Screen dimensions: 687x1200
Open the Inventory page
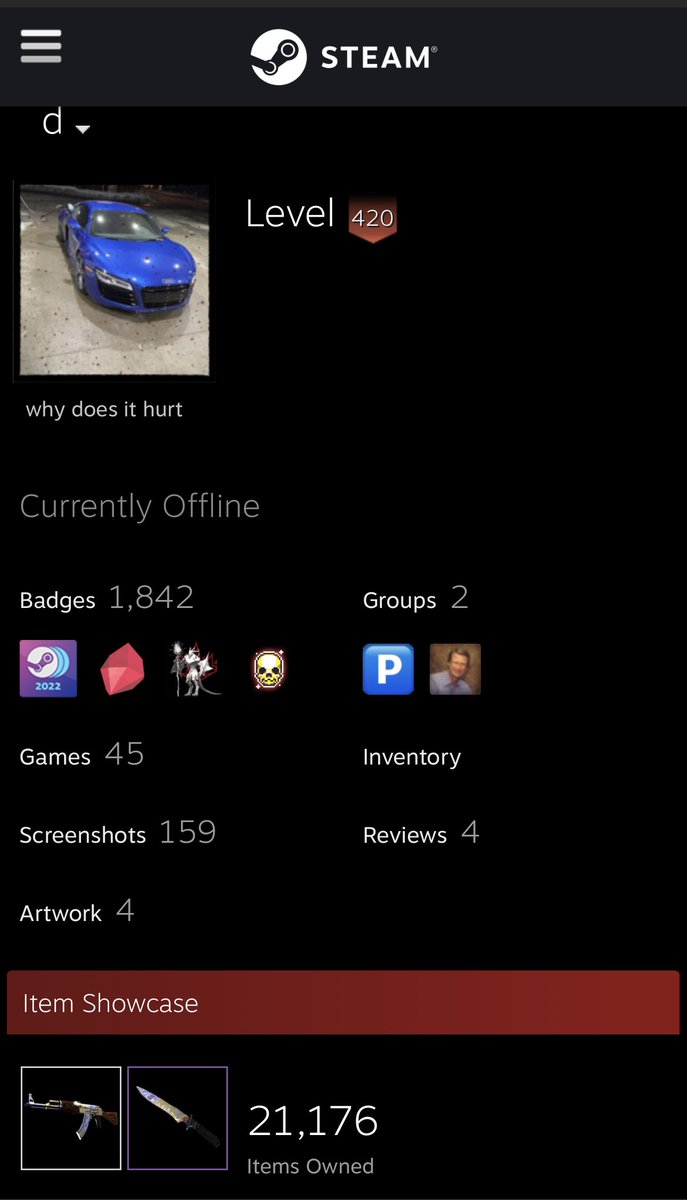pyautogui.click(x=411, y=757)
